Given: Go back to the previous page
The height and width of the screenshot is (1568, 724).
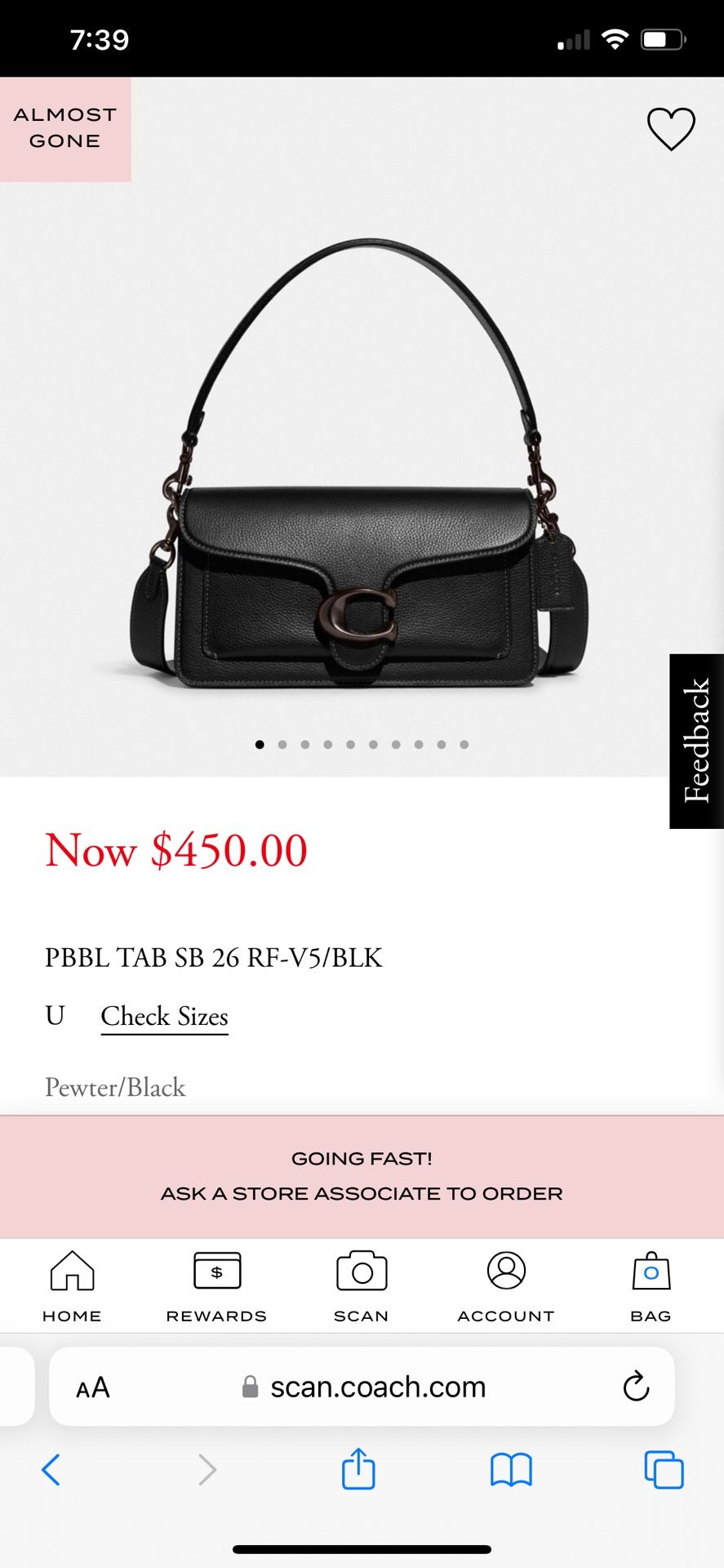Looking at the screenshot, I should [51, 1470].
